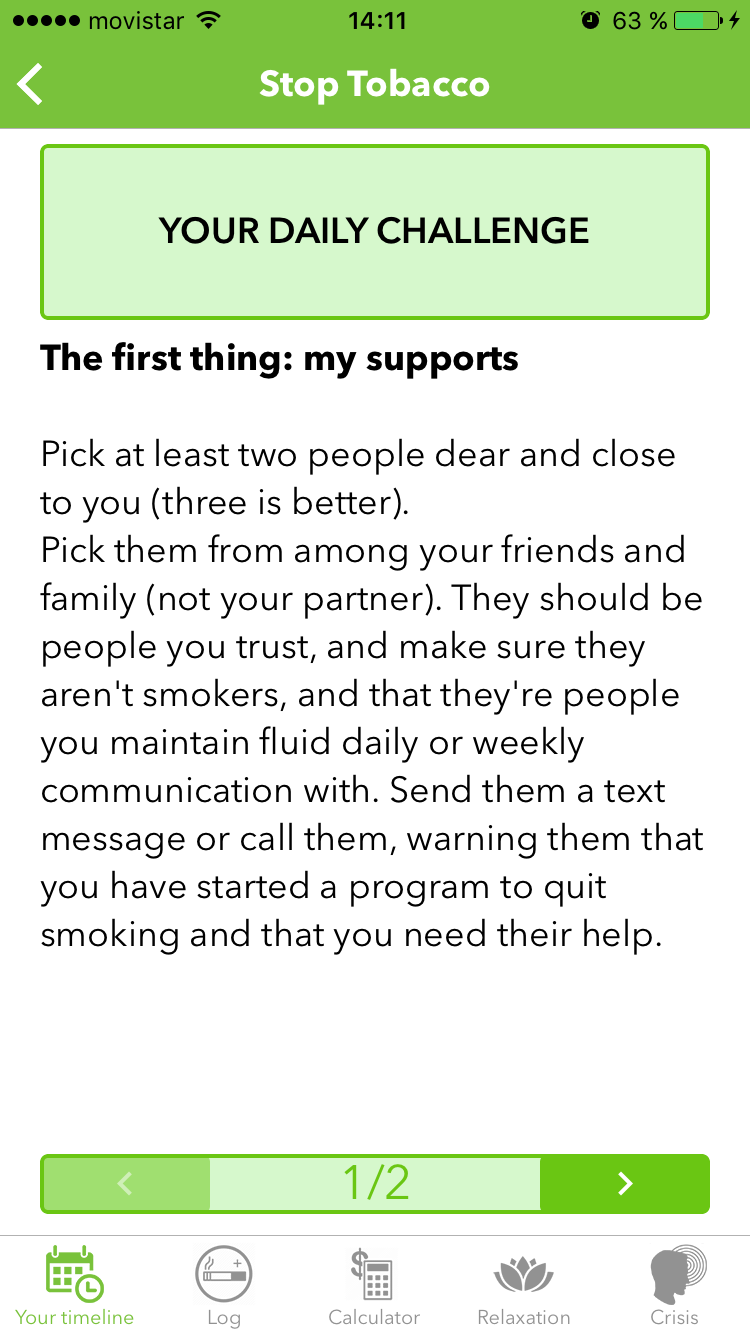Select the Crisis tab
The height and width of the screenshot is (1334, 750).
675,1286
